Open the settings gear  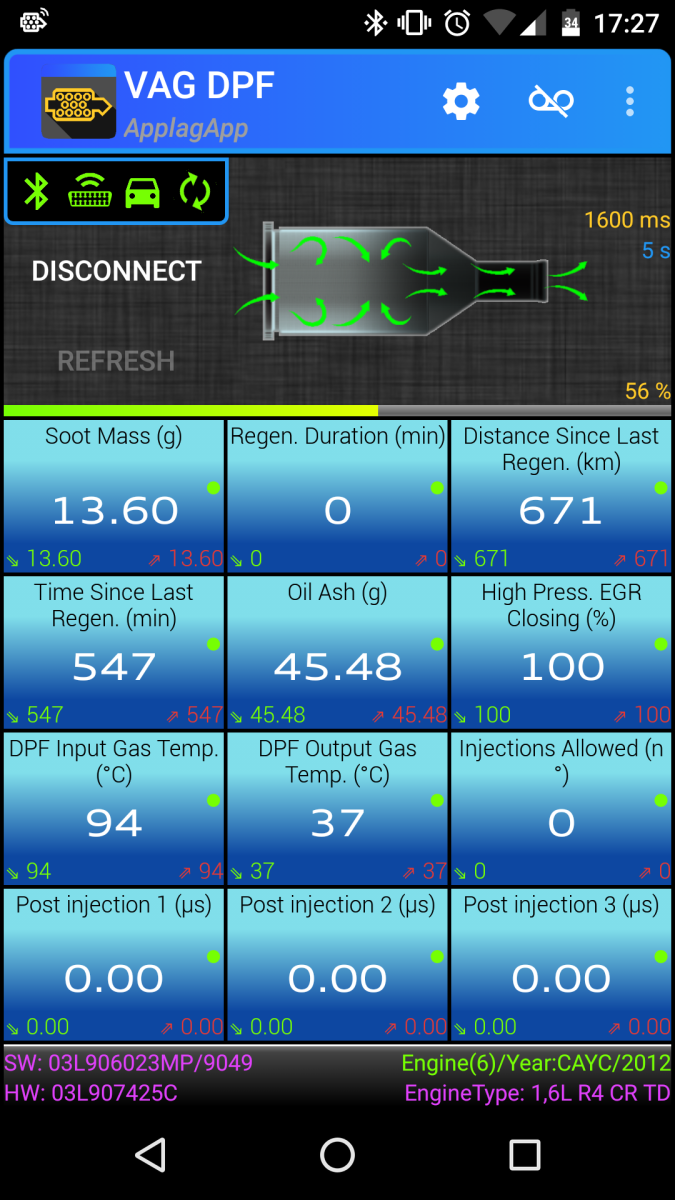461,101
